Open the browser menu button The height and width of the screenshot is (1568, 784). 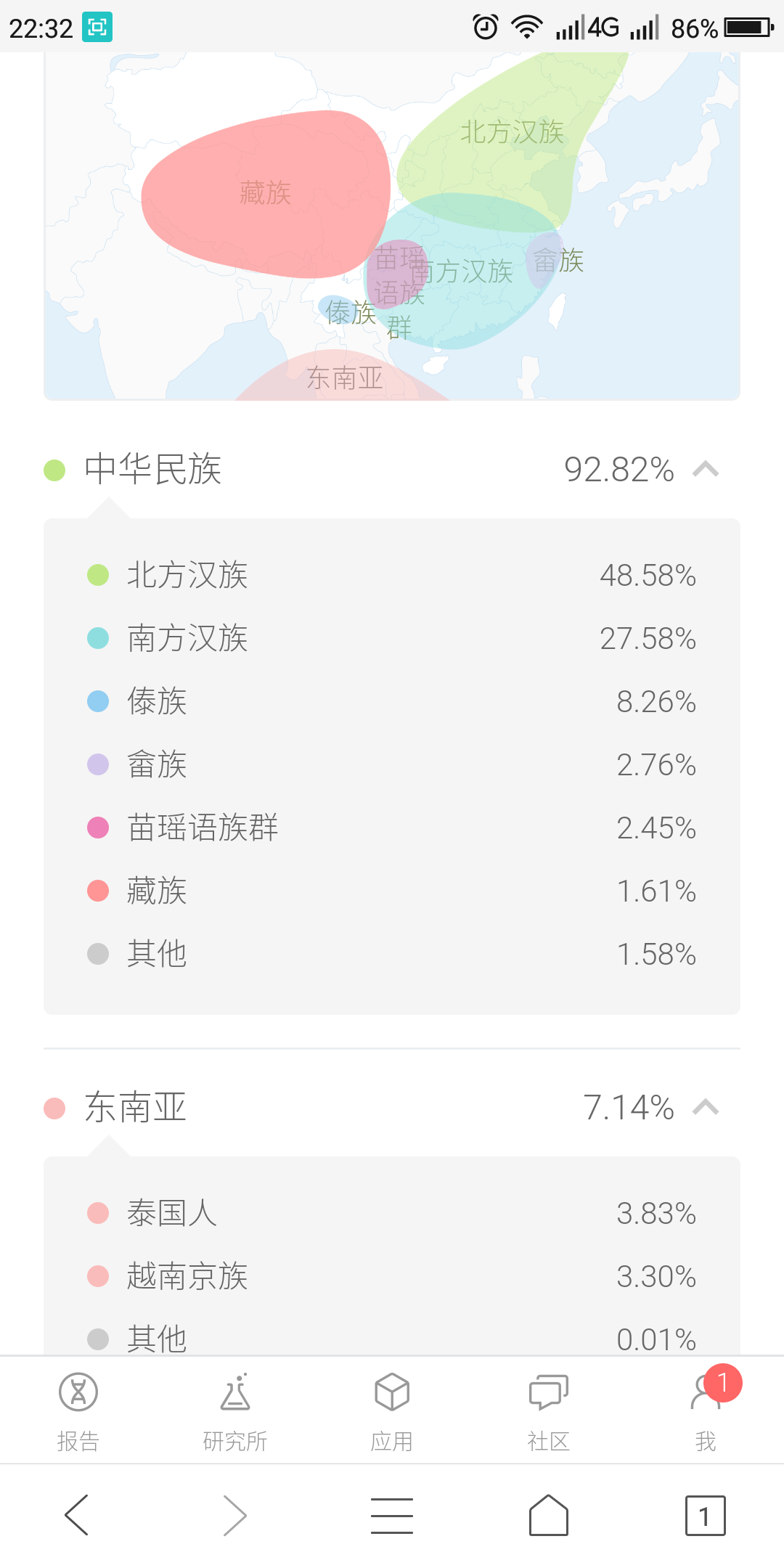392,1516
